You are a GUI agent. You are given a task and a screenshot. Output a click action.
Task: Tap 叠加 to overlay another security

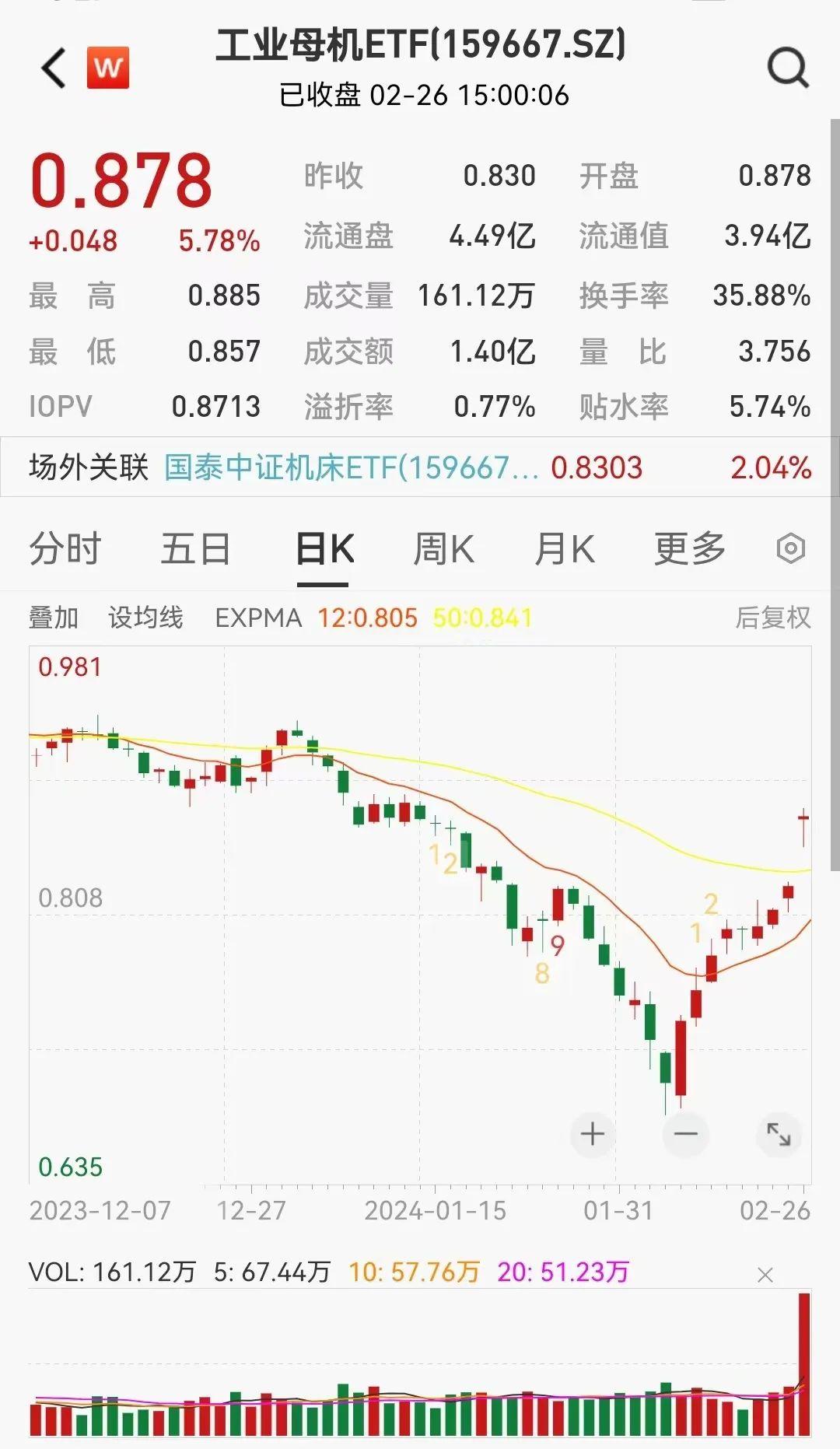pyautogui.click(x=54, y=618)
